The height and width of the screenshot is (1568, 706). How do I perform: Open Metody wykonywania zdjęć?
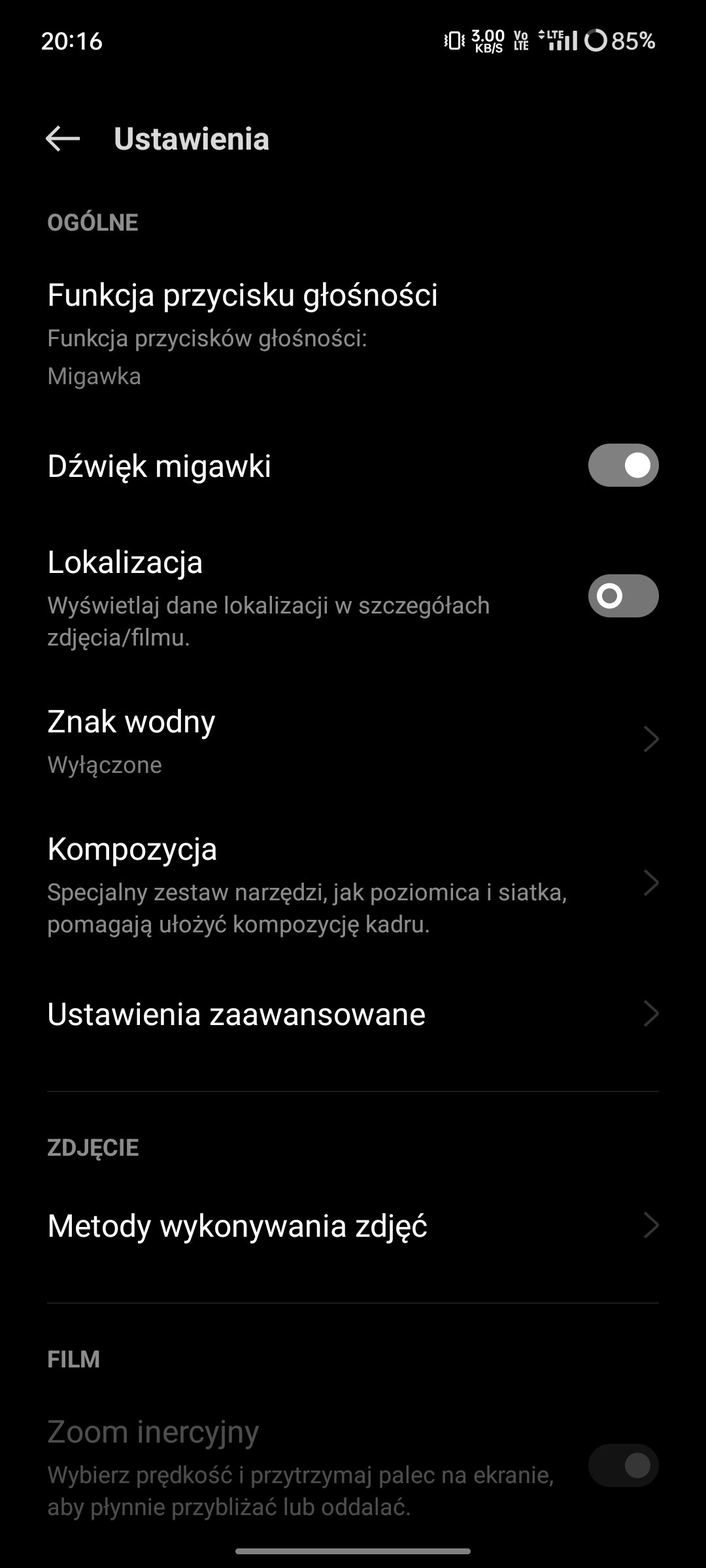click(x=353, y=1226)
